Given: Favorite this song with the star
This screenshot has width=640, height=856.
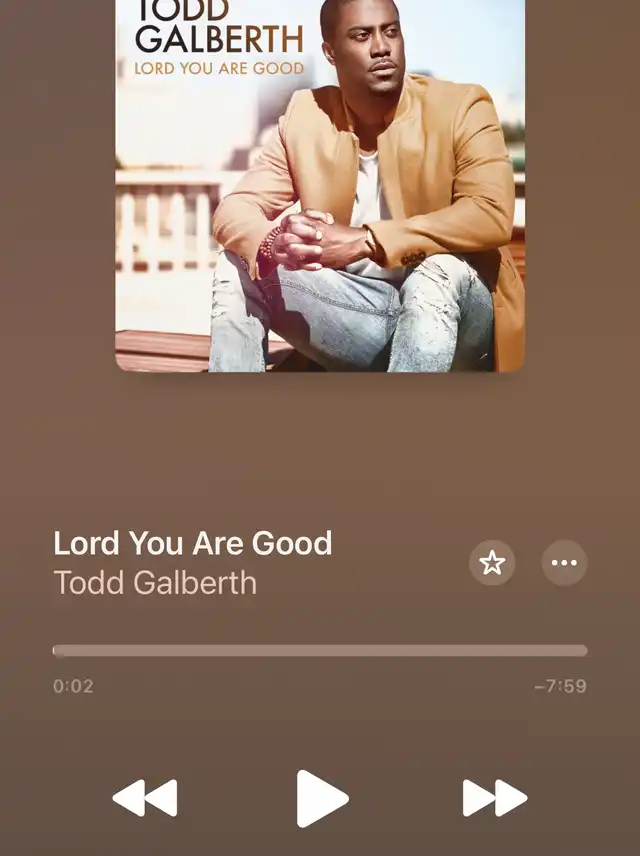Looking at the screenshot, I should point(492,563).
